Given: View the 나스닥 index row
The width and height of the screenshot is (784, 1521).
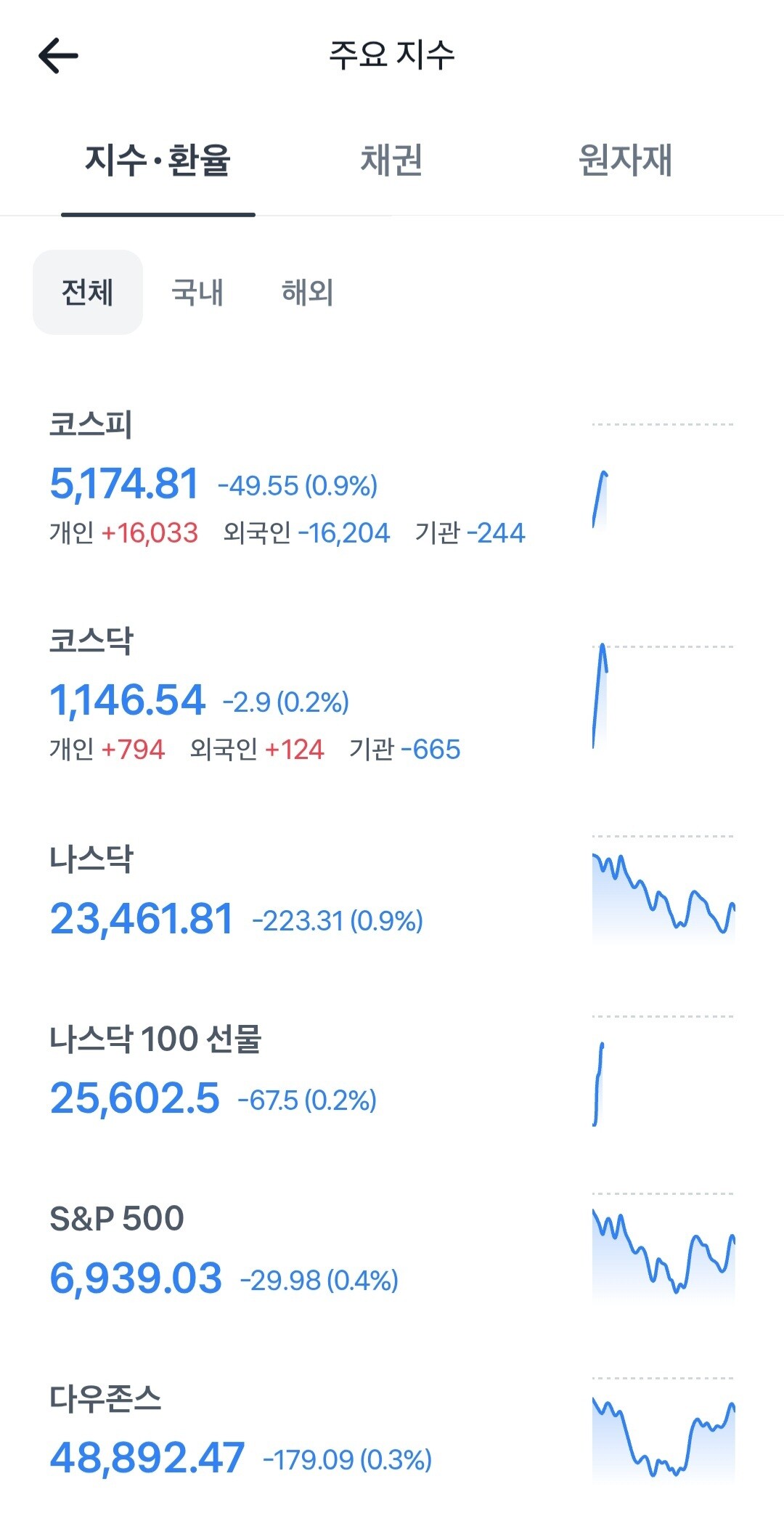Looking at the screenshot, I should [392, 891].
